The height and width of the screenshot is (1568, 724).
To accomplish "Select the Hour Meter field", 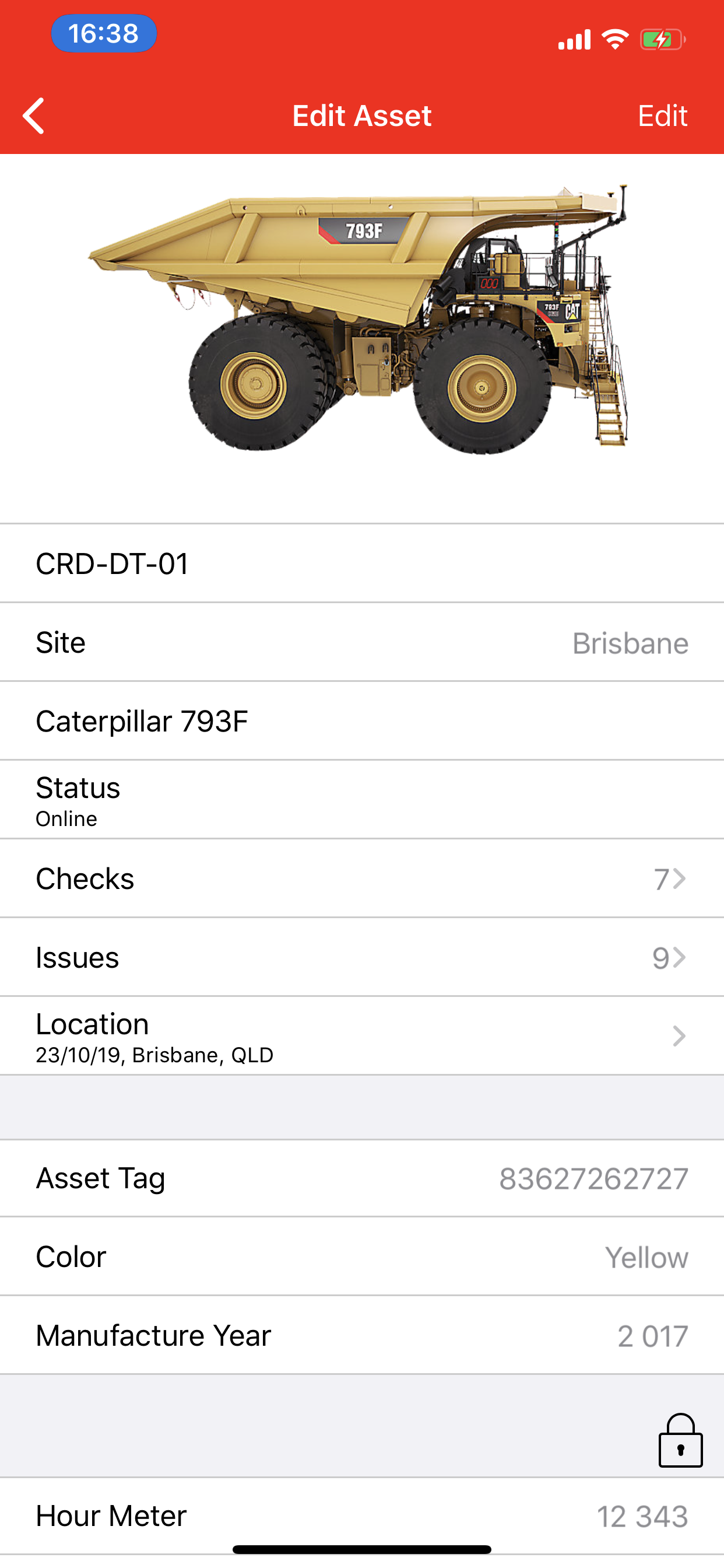I will (362, 1515).
